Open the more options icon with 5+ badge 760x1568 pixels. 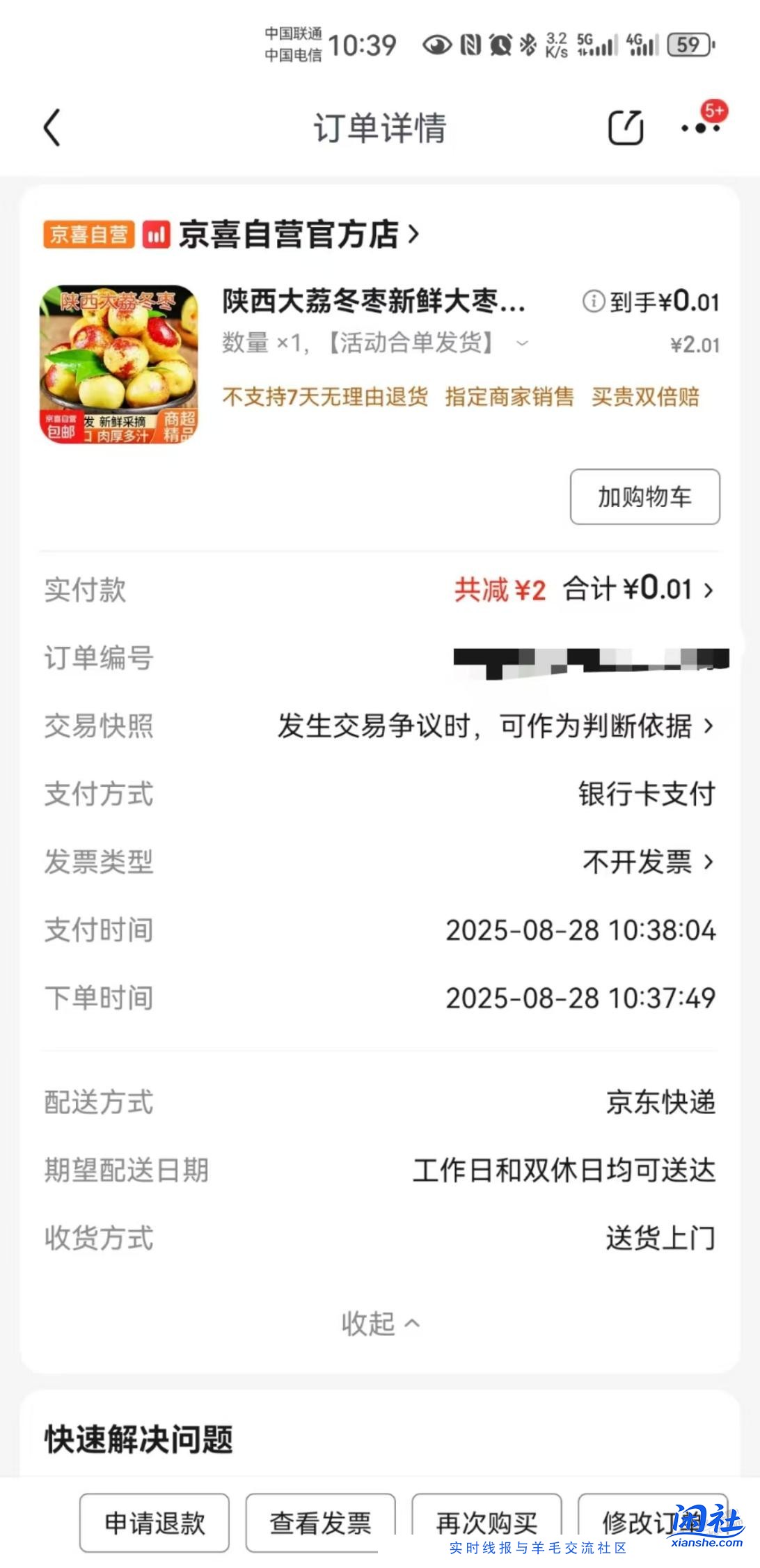click(699, 130)
